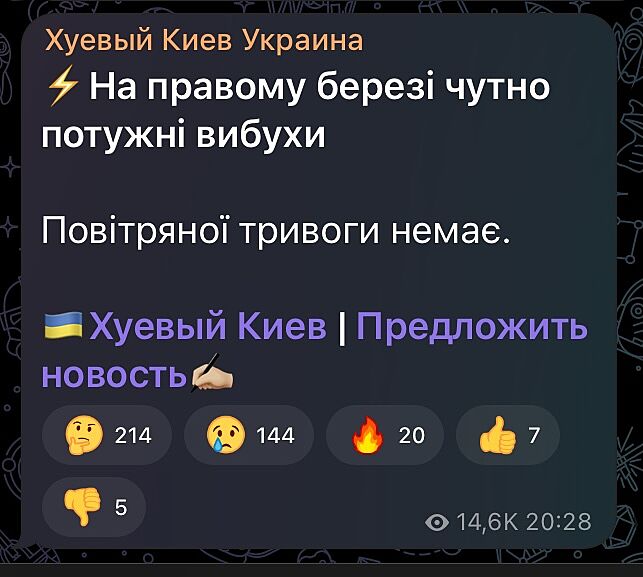React with the thinking face emoji
The image size is (643, 577).
(x=107, y=435)
